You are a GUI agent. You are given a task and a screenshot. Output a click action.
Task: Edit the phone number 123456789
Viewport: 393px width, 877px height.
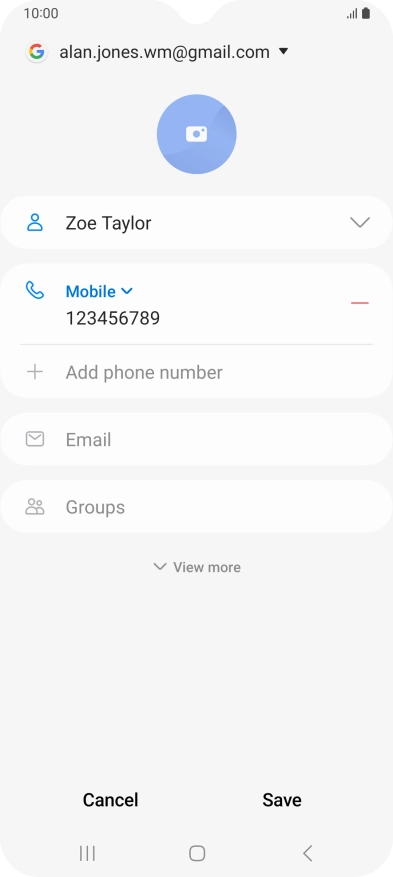113,318
